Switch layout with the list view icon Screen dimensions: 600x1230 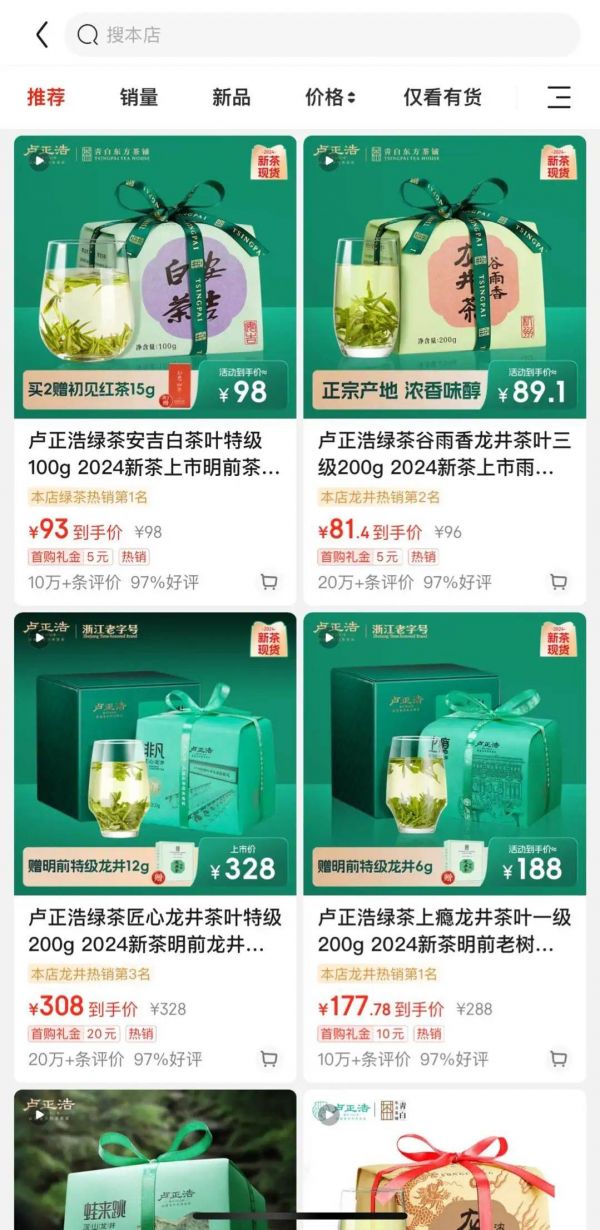pos(559,97)
